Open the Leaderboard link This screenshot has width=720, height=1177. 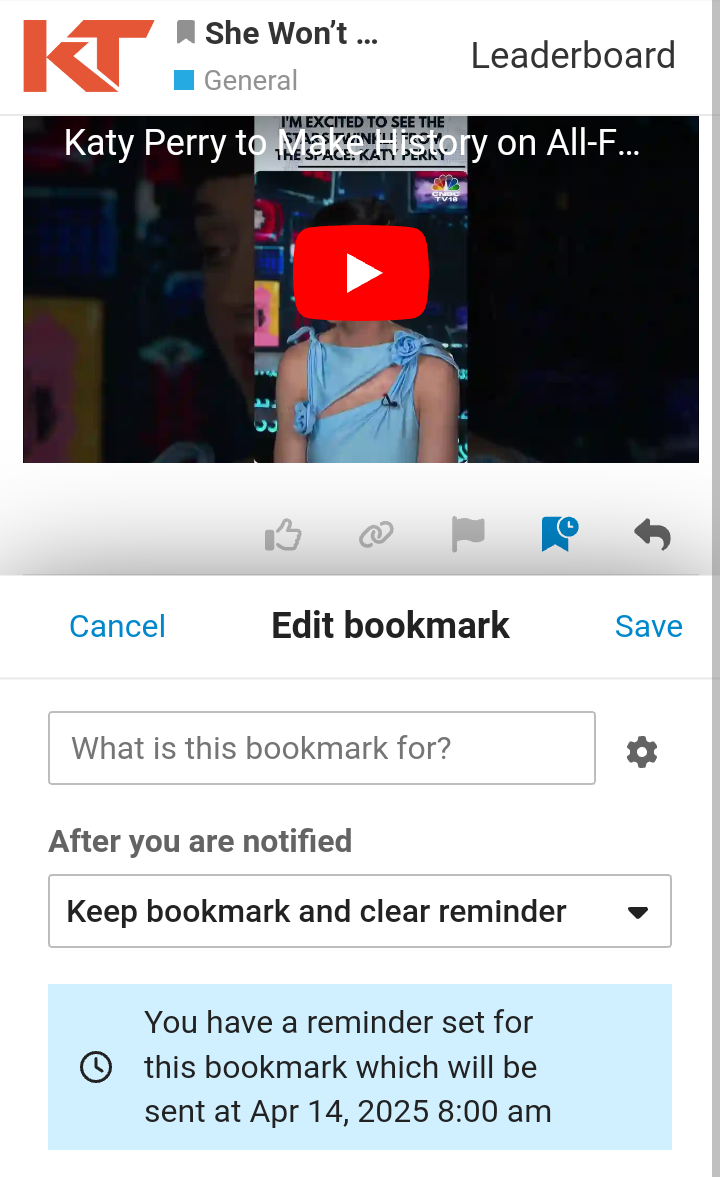(573, 55)
